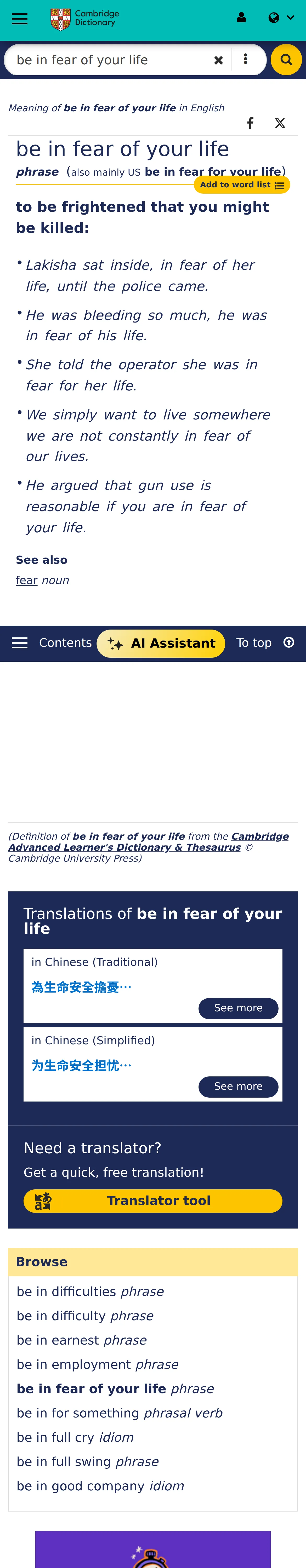Share the definition on X
The width and height of the screenshot is (306, 1568).
pyautogui.click(x=280, y=123)
